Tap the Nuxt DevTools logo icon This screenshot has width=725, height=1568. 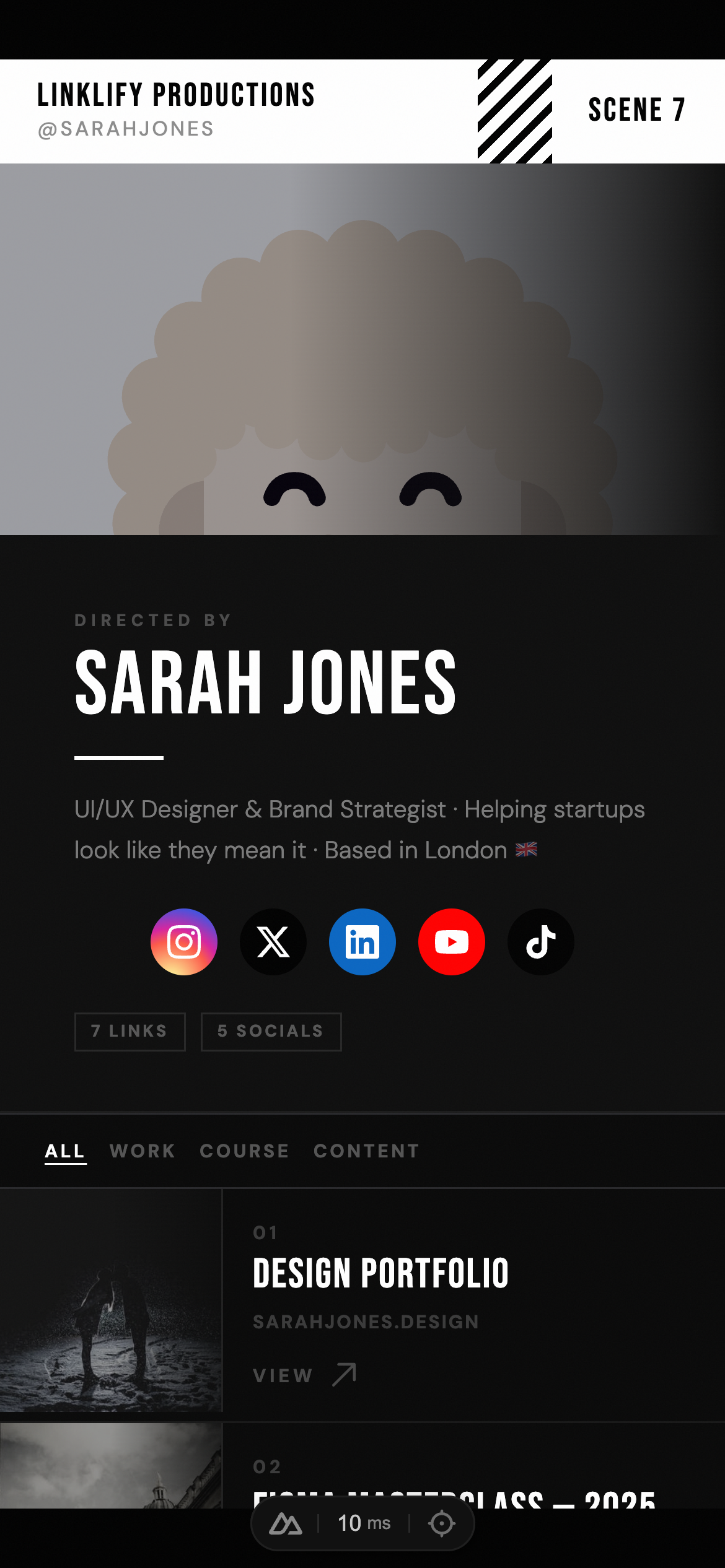click(286, 1523)
